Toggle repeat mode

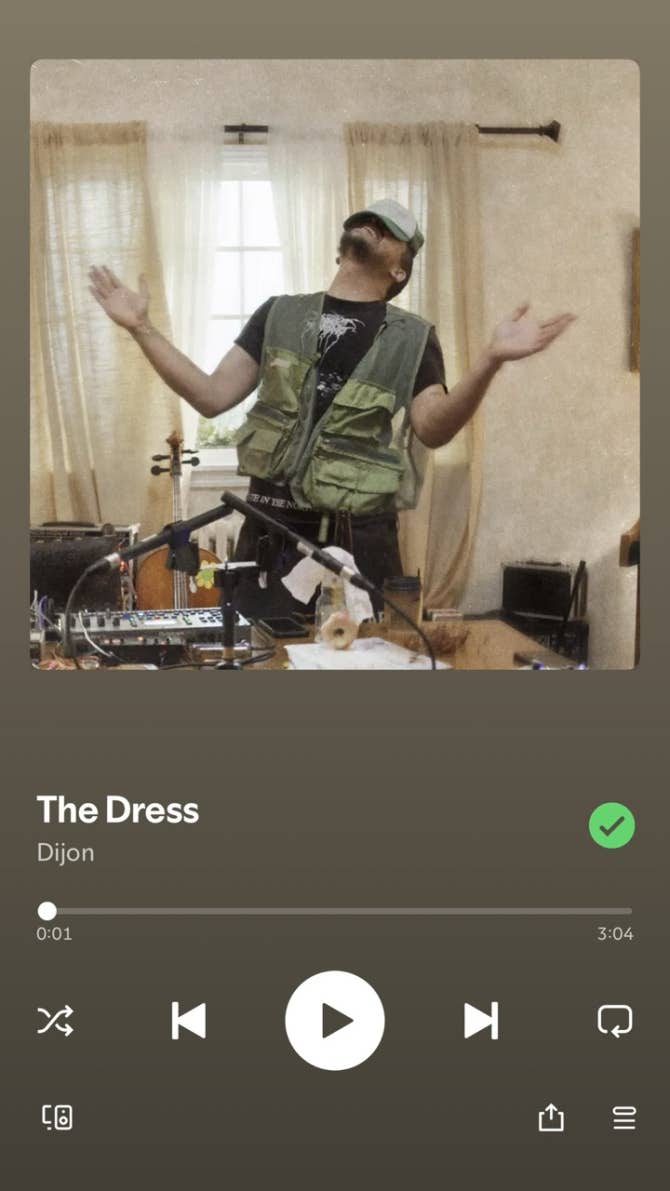click(x=614, y=1021)
